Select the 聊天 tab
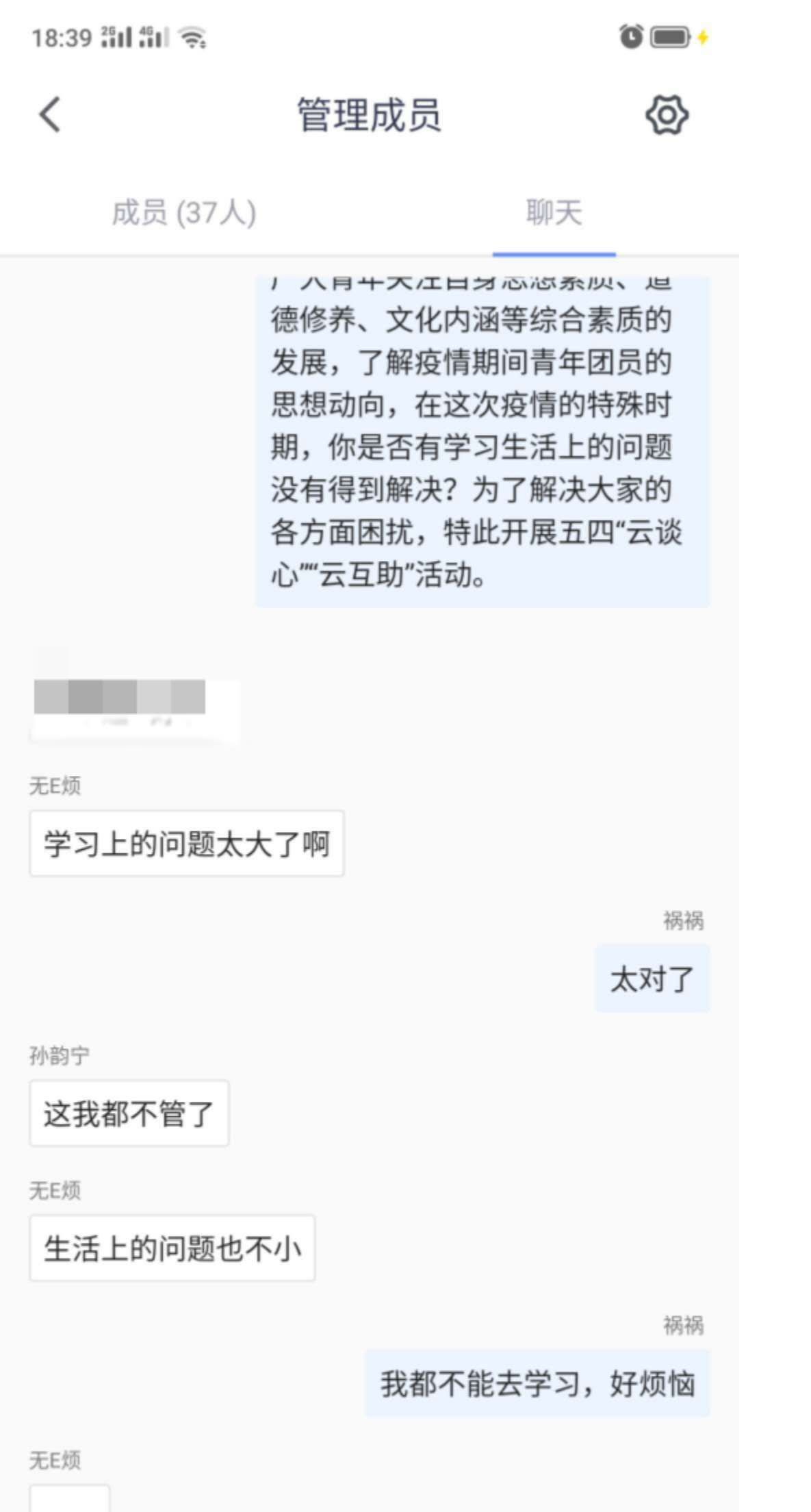811x1512 pixels. 554,213
